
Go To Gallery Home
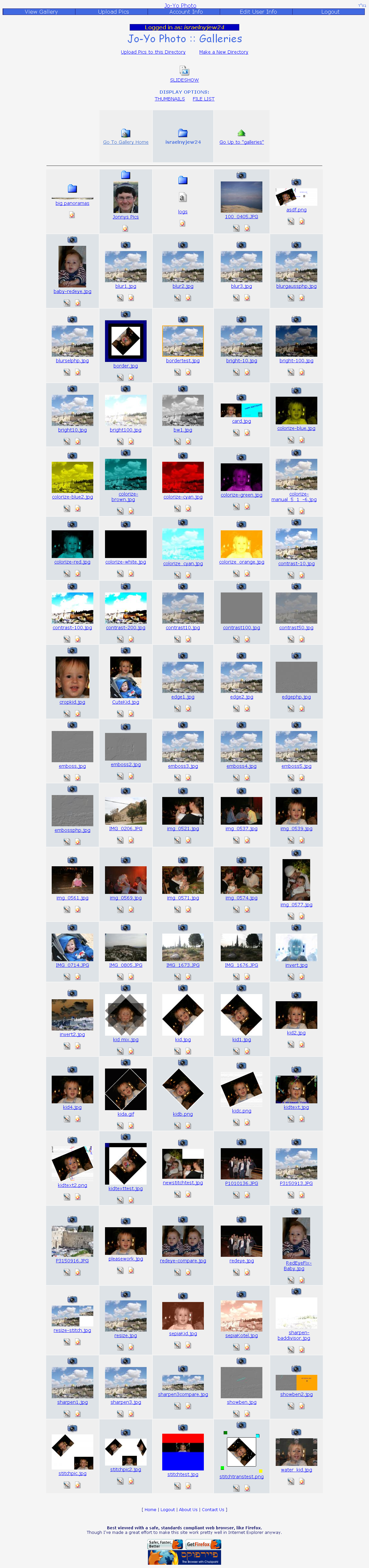point(125,142)
